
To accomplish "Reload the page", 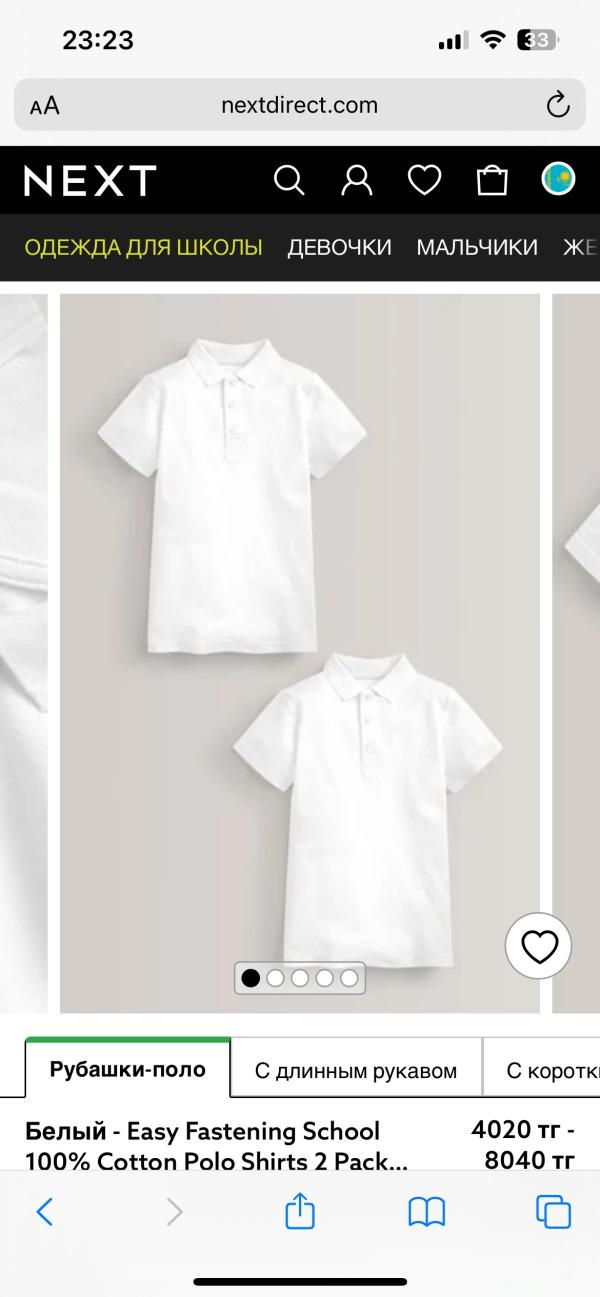I will pyautogui.click(x=557, y=104).
